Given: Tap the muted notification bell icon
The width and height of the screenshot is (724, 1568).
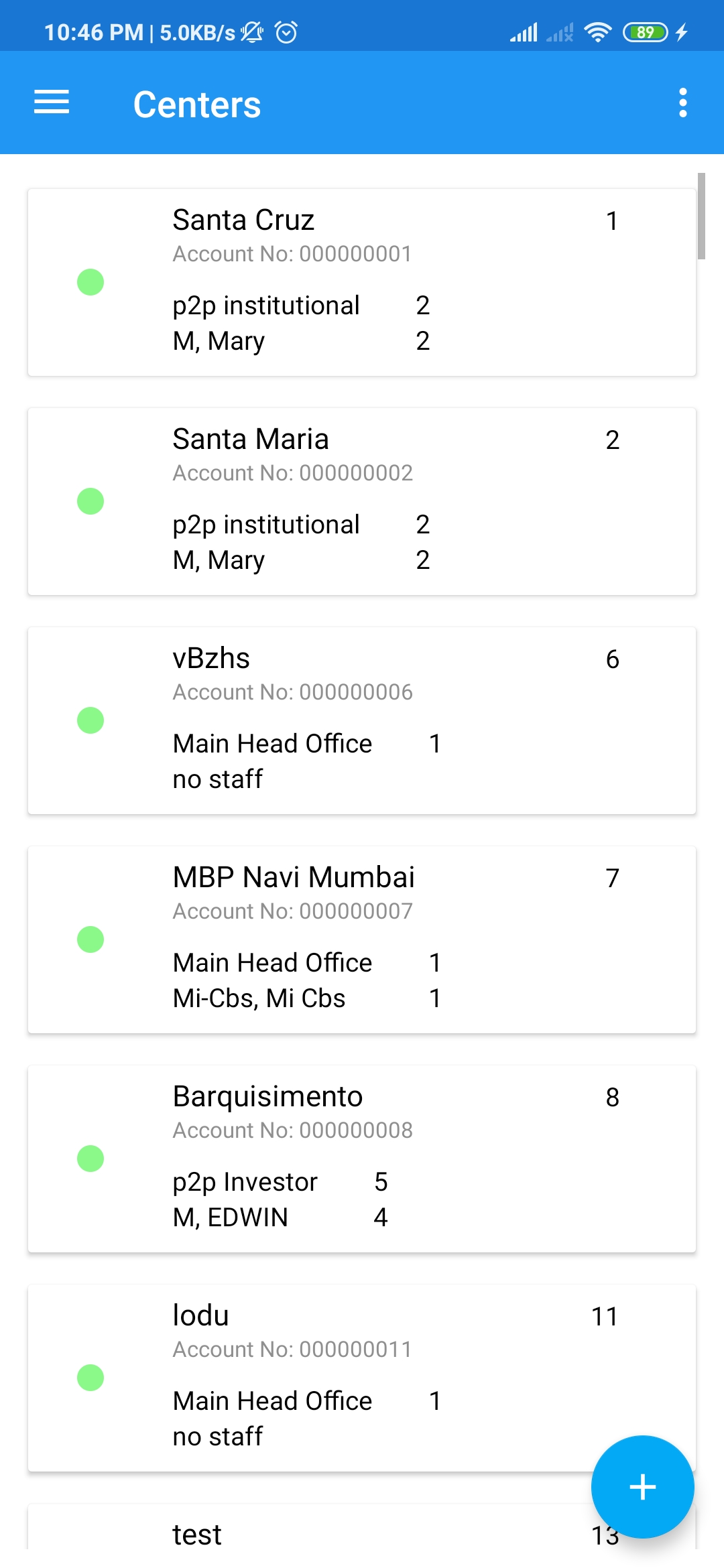Looking at the screenshot, I should click(253, 31).
